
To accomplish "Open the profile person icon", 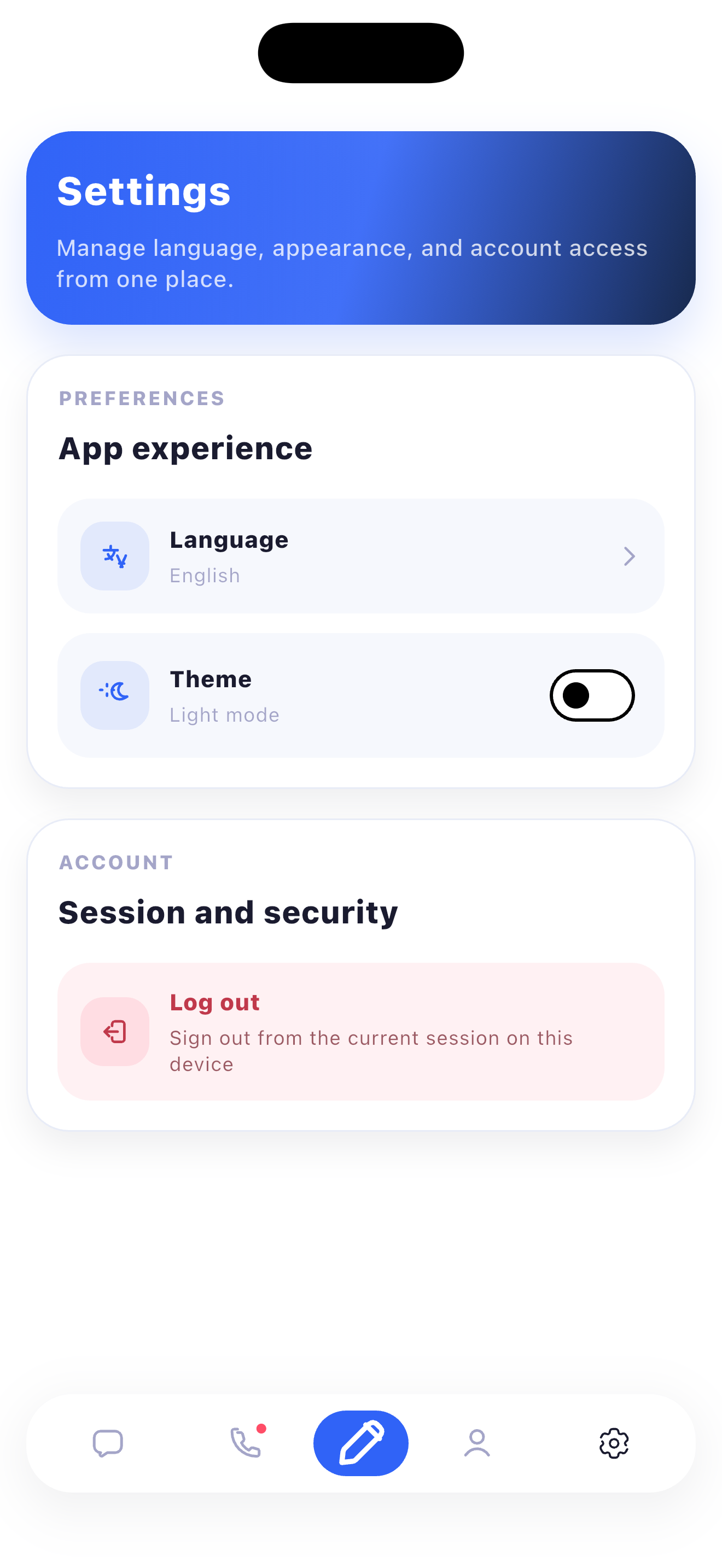I will click(478, 1442).
